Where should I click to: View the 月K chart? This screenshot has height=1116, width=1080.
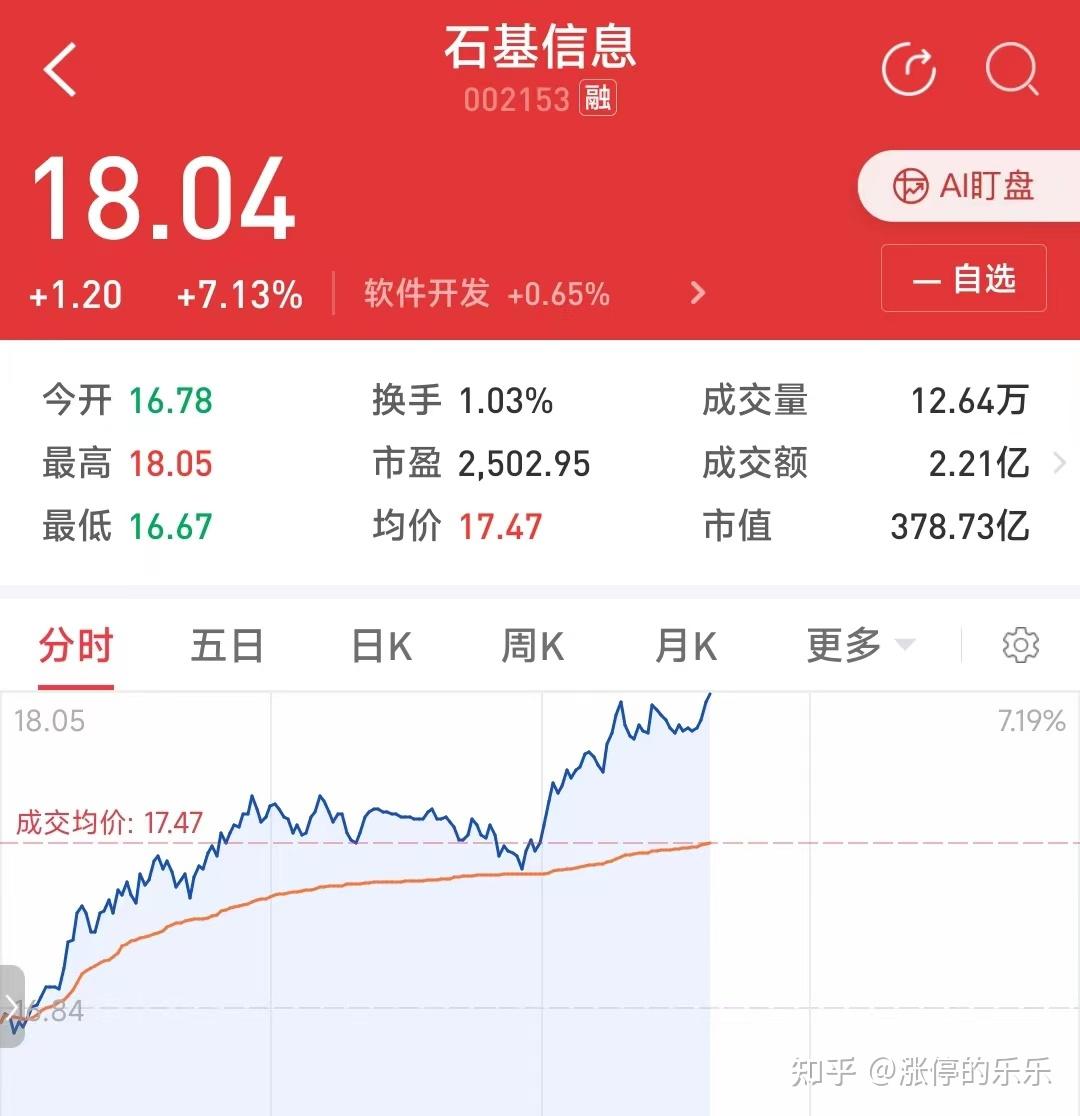pos(686,647)
